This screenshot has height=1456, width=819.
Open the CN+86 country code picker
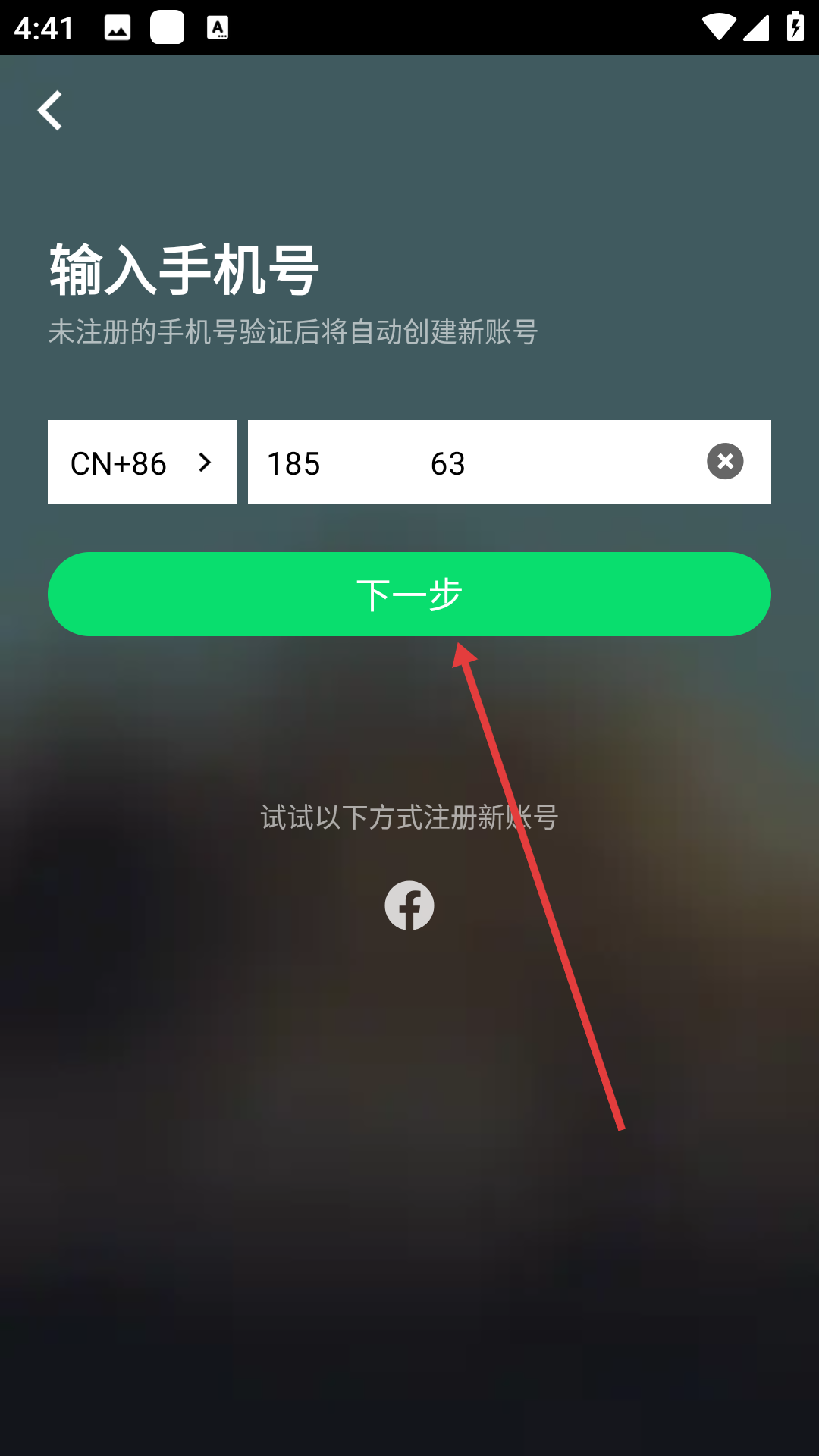[x=142, y=463]
